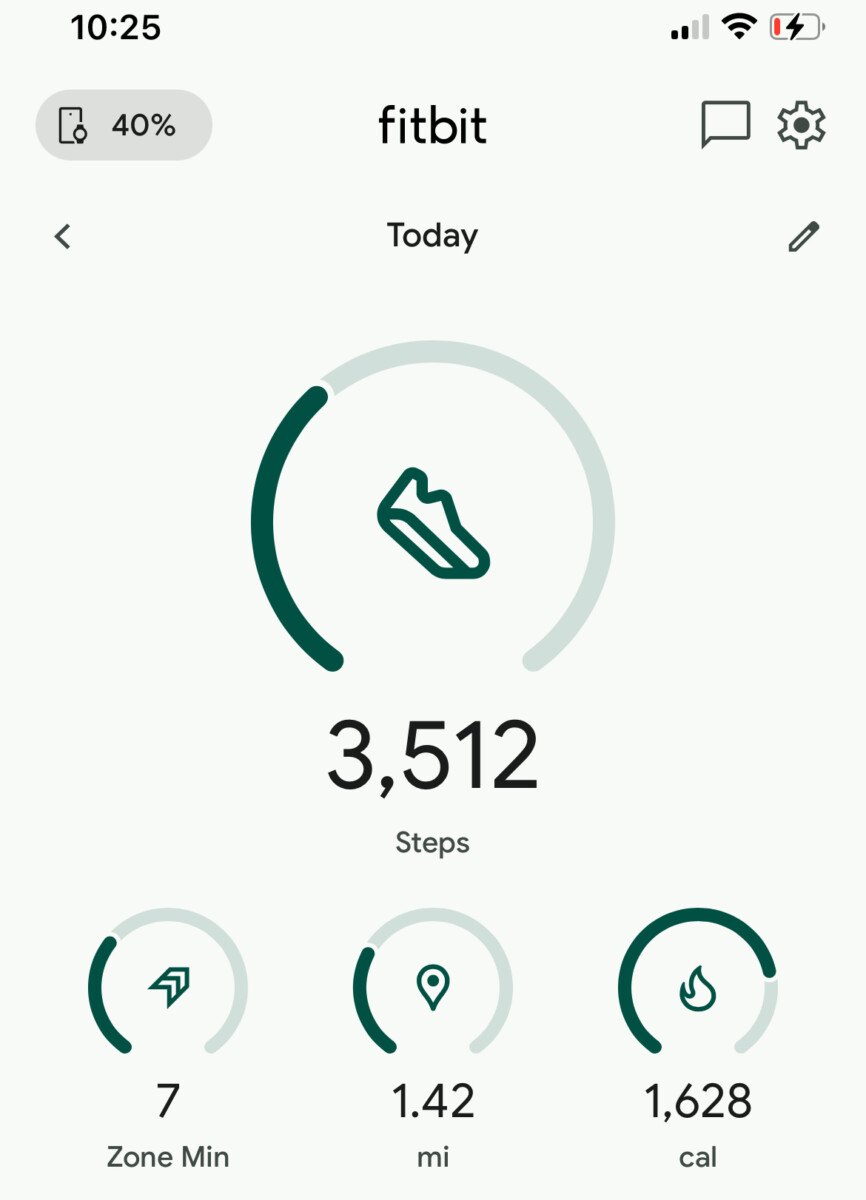866x1200 pixels.
Task: Open settings gear icon
Action: pos(801,126)
